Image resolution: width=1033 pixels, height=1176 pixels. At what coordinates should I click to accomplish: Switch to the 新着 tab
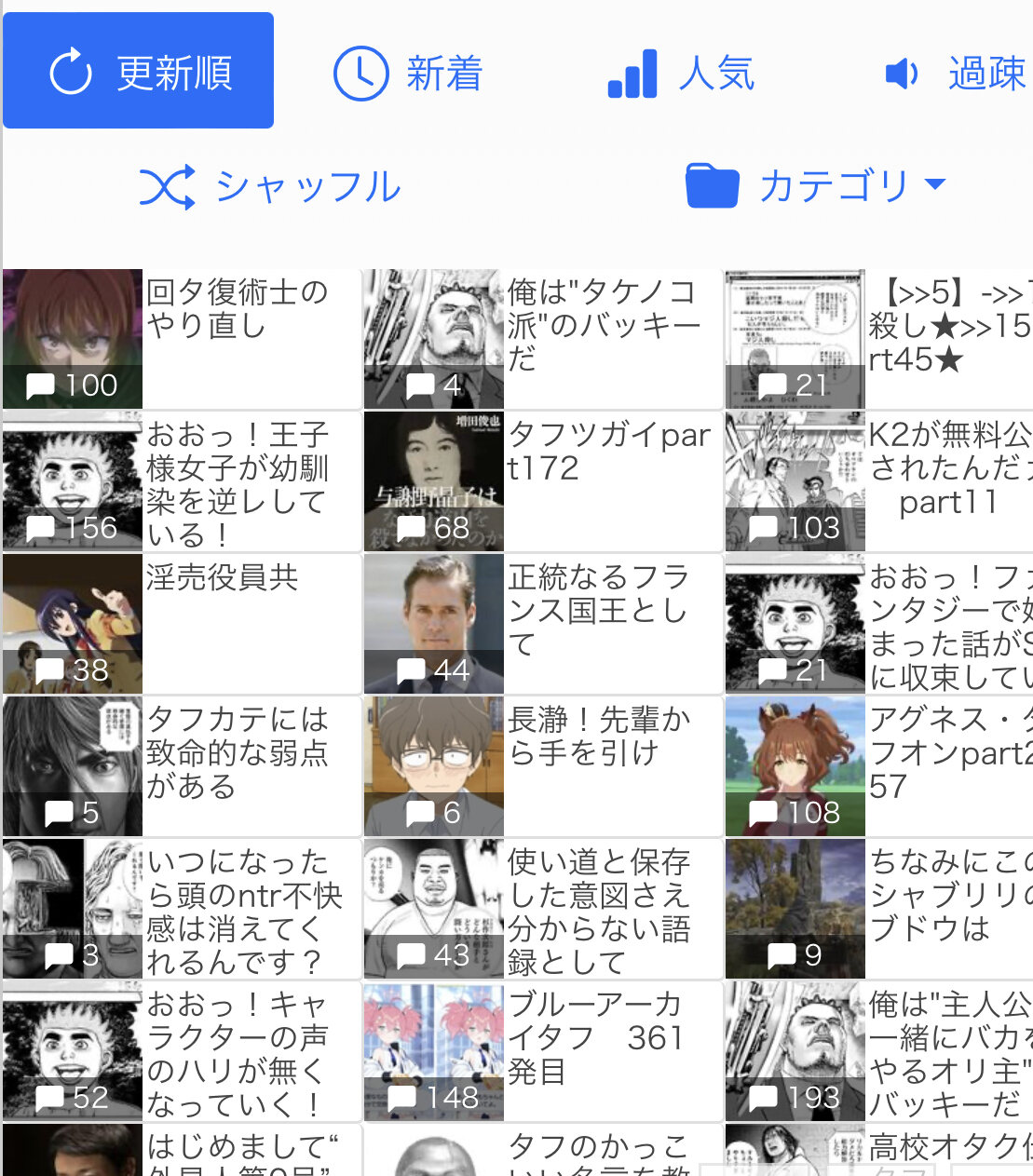pyautogui.click(x=408, y=73)
